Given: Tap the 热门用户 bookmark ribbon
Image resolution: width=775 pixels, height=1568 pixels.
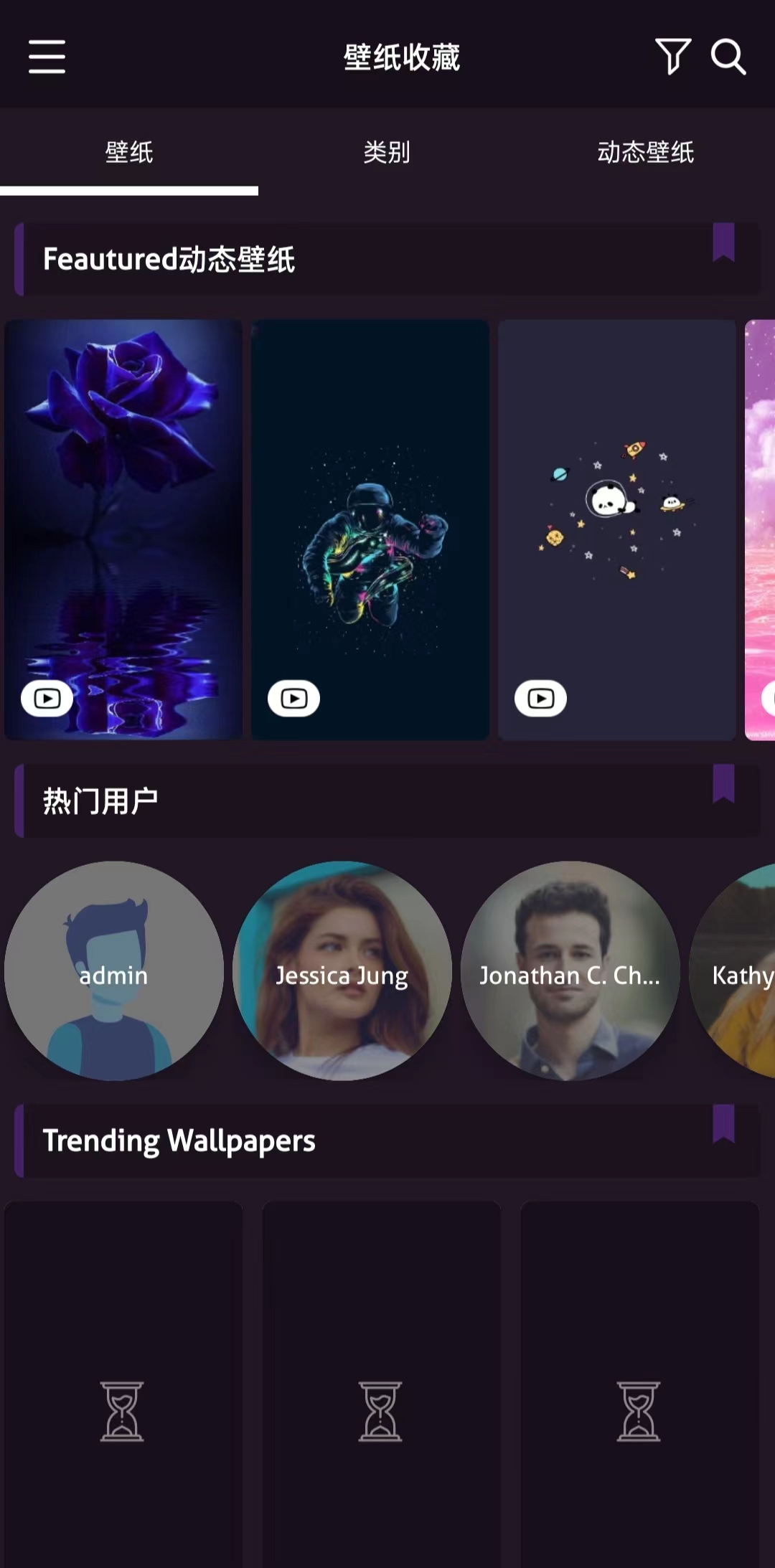Looking at the screenshot, I should click(723, 784).
